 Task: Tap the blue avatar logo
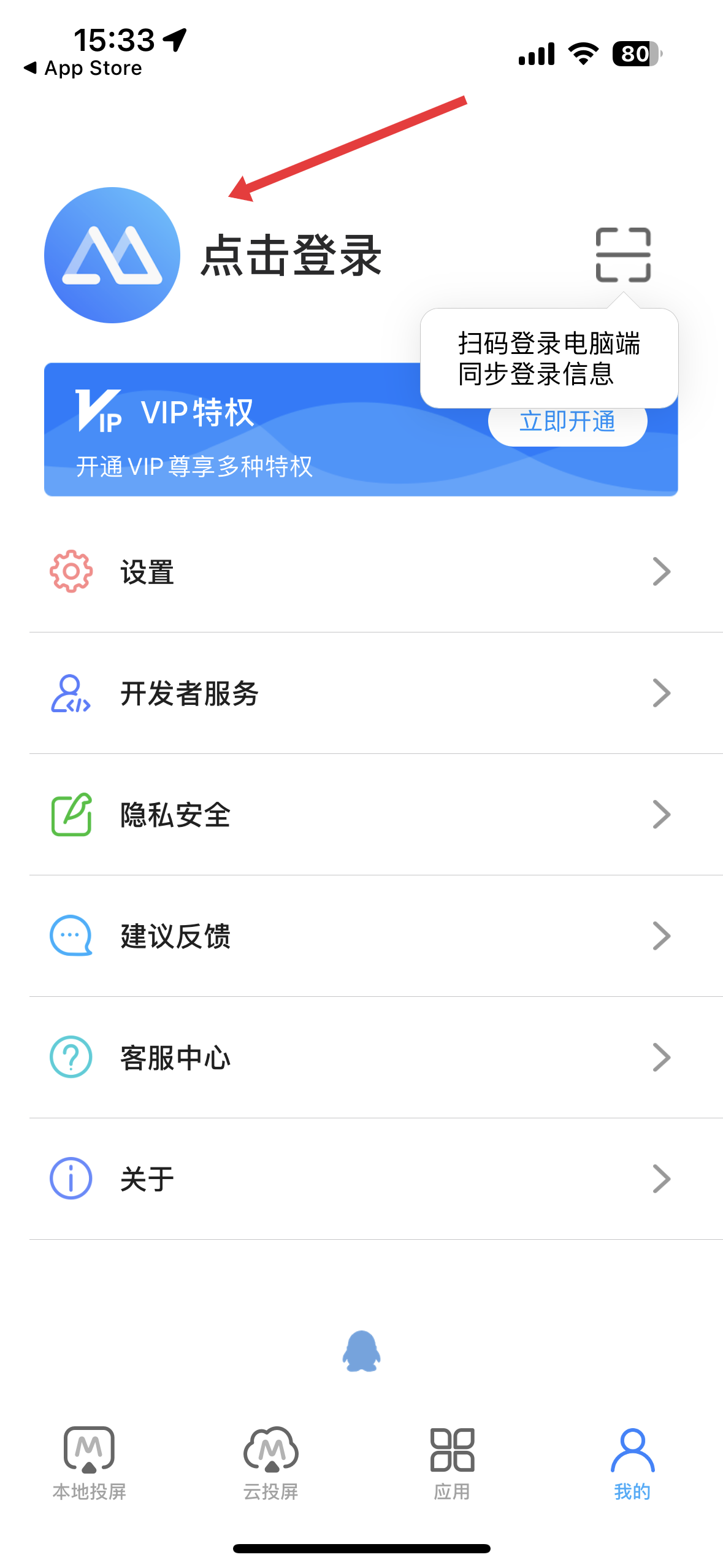click(112, 255)
